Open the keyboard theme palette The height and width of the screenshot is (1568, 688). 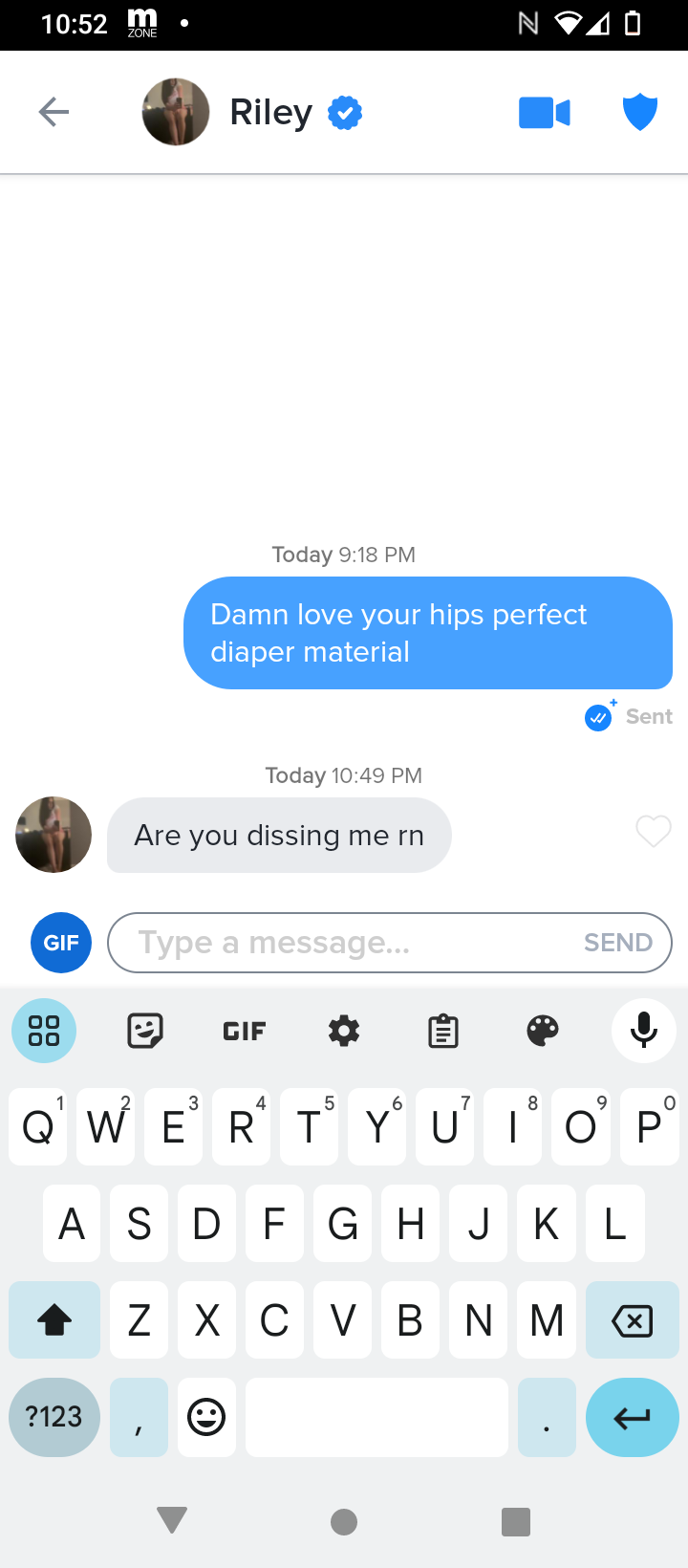[x=543, y=1031]
